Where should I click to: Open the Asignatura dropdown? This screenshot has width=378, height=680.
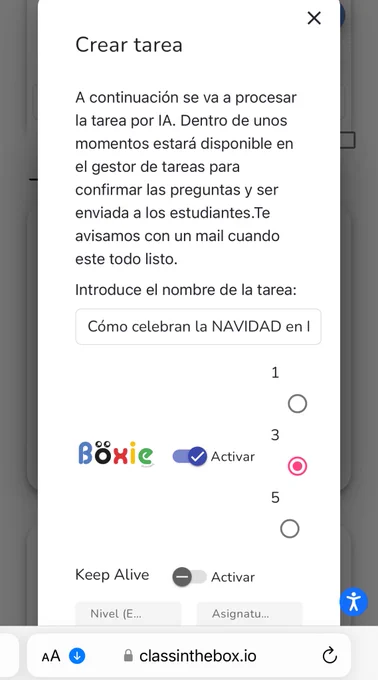pyautogui.click(x=250, y=614)
